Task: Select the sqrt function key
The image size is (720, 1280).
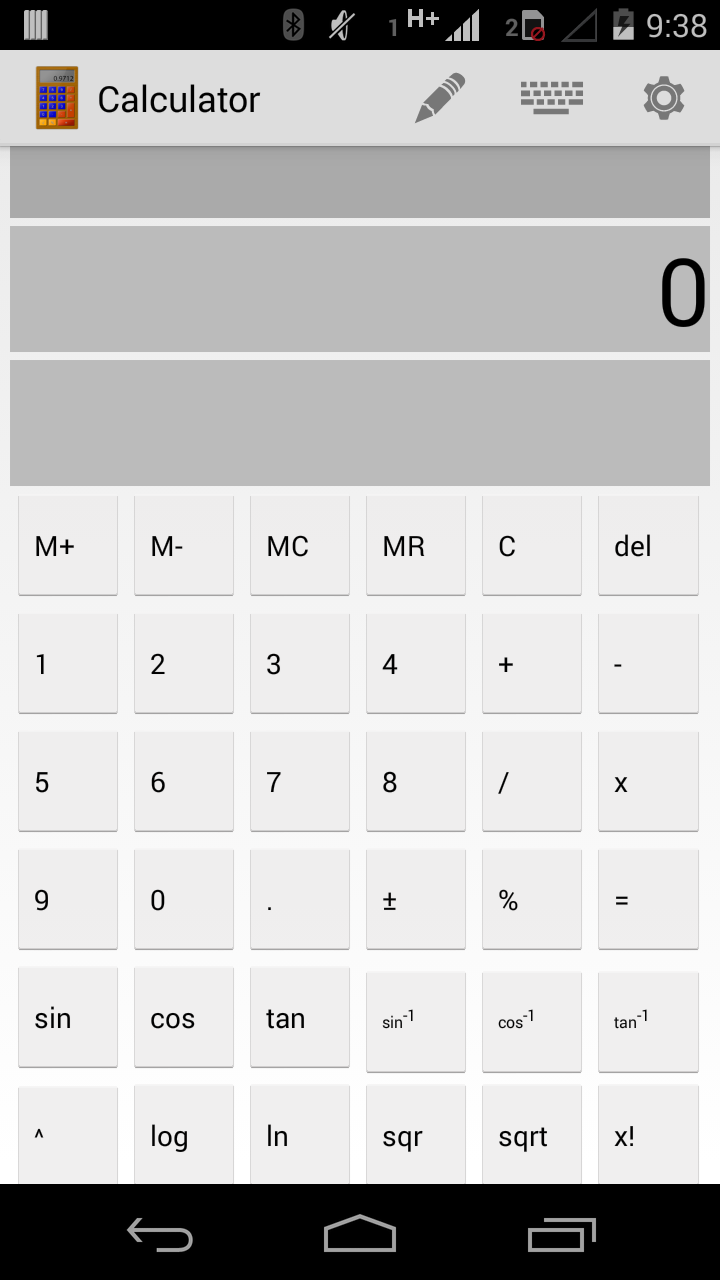Action: point(531,1136)
